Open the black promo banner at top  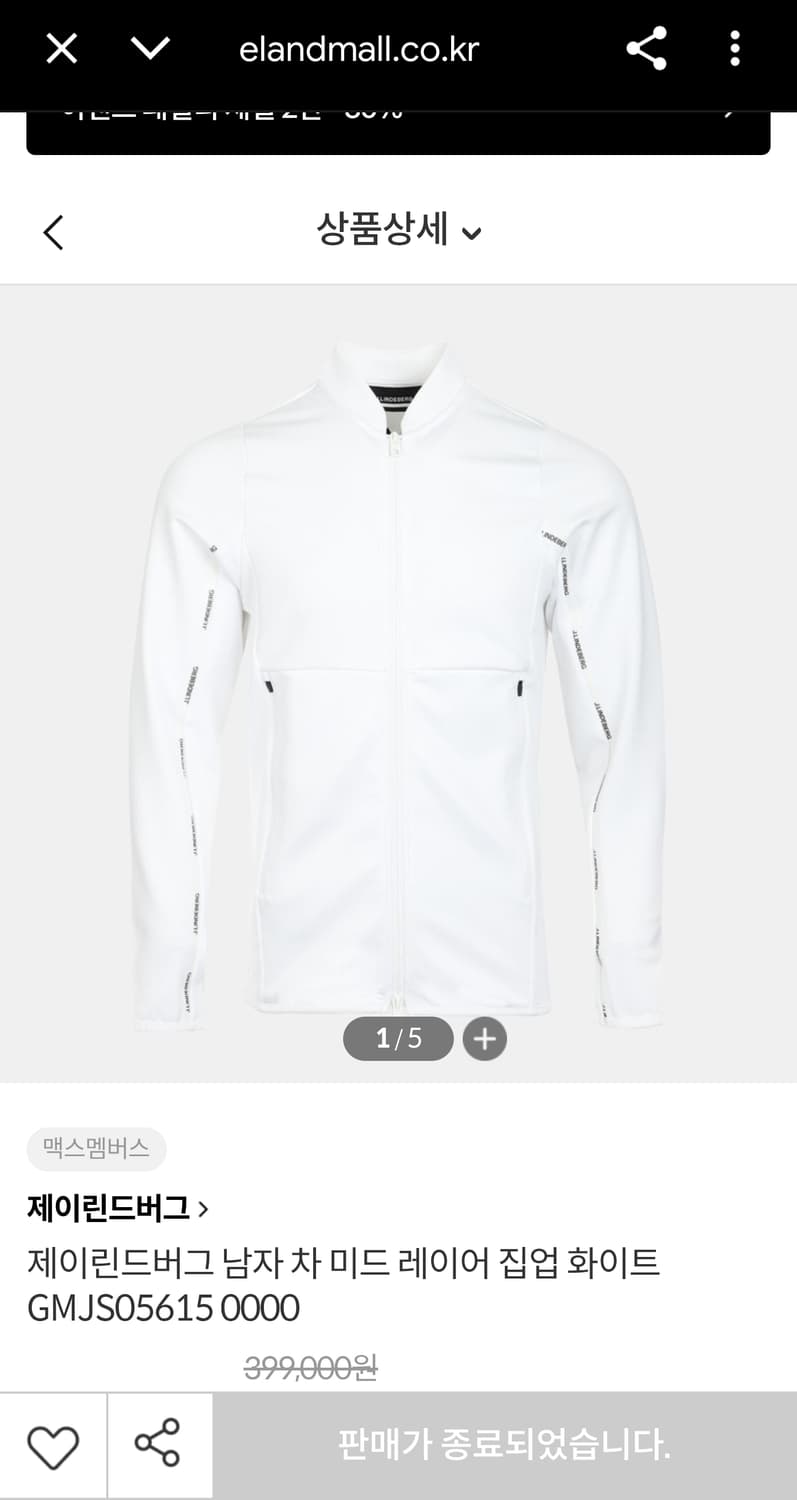pyautogui.click(x=398, y=132)
